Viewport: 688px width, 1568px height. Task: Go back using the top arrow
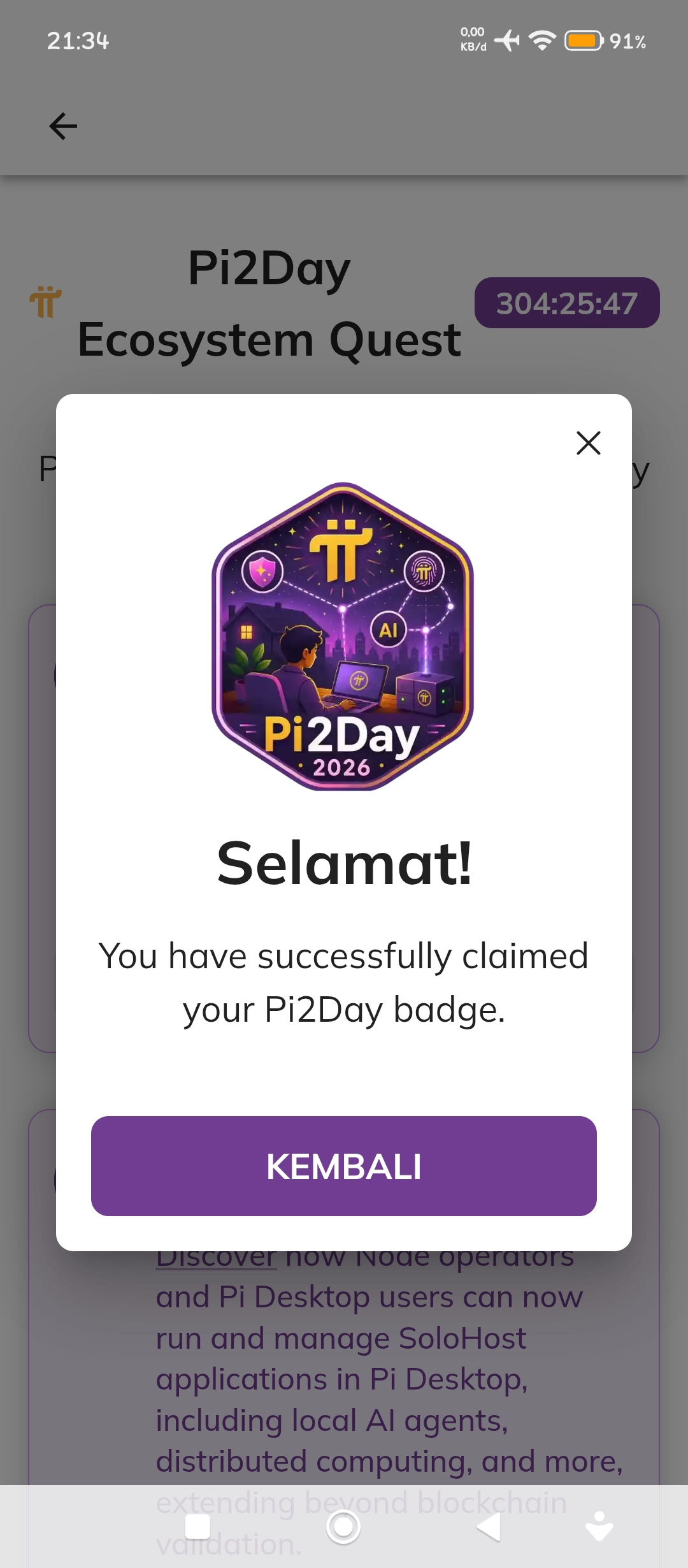point(63,126)
